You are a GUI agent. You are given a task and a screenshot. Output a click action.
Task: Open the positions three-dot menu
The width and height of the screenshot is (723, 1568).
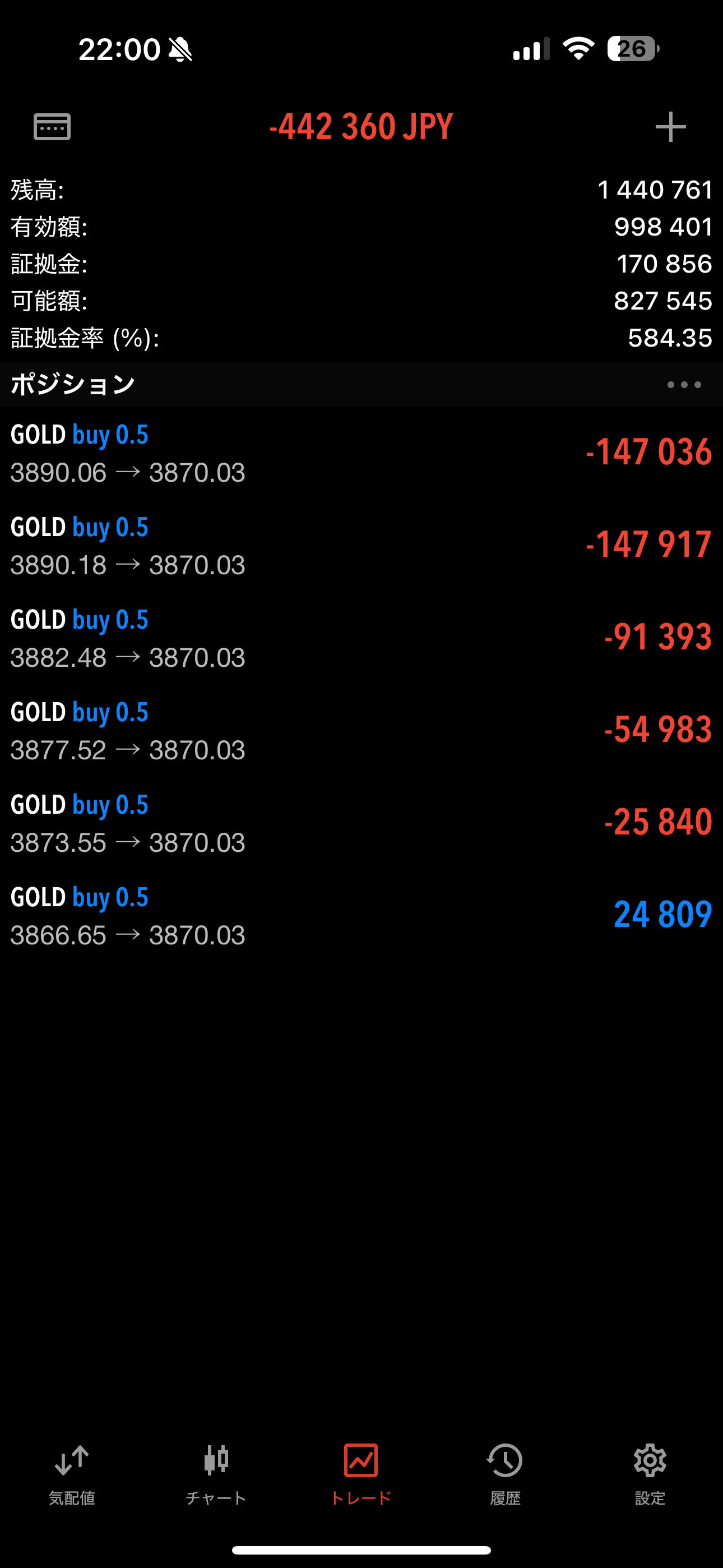(683, 385)
